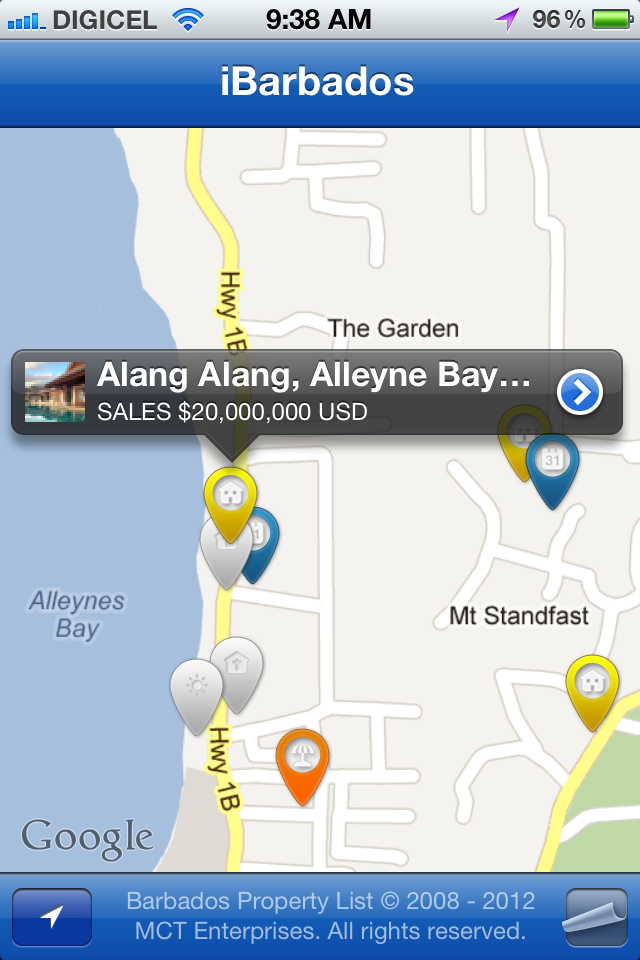Open the page curl map options
This screenshot has width=640, height=960.
point(597,916)
